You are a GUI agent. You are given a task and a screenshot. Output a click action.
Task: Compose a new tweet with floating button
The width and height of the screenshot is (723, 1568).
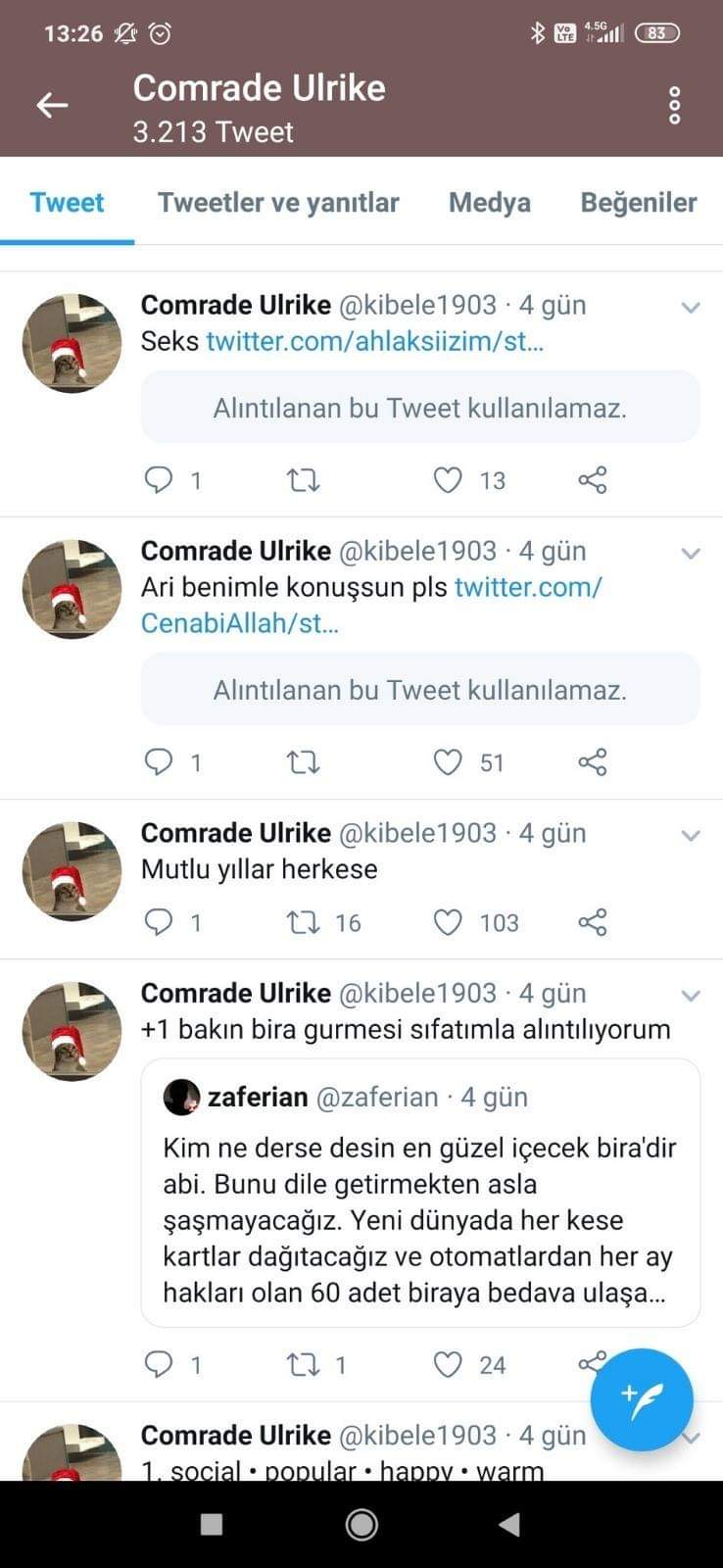click(x=642, y=1399)
